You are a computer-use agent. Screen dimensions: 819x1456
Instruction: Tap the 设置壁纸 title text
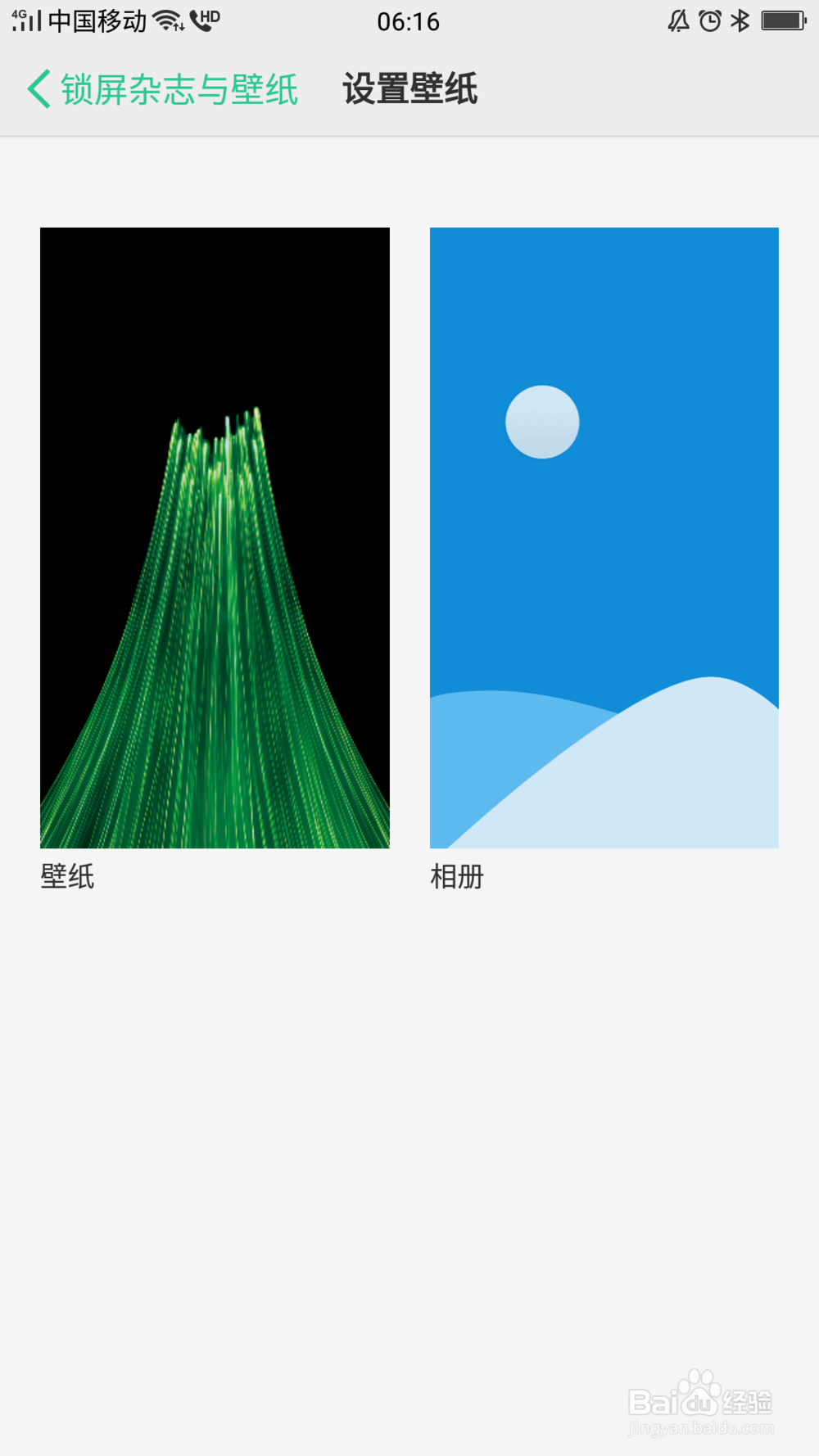click(x=411, y=90)
